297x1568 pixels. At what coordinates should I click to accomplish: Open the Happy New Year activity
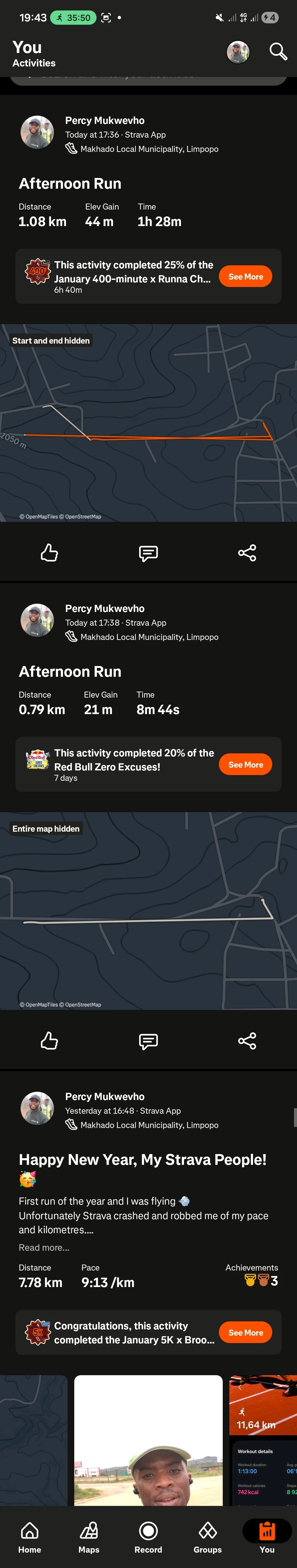point(142,1160)
